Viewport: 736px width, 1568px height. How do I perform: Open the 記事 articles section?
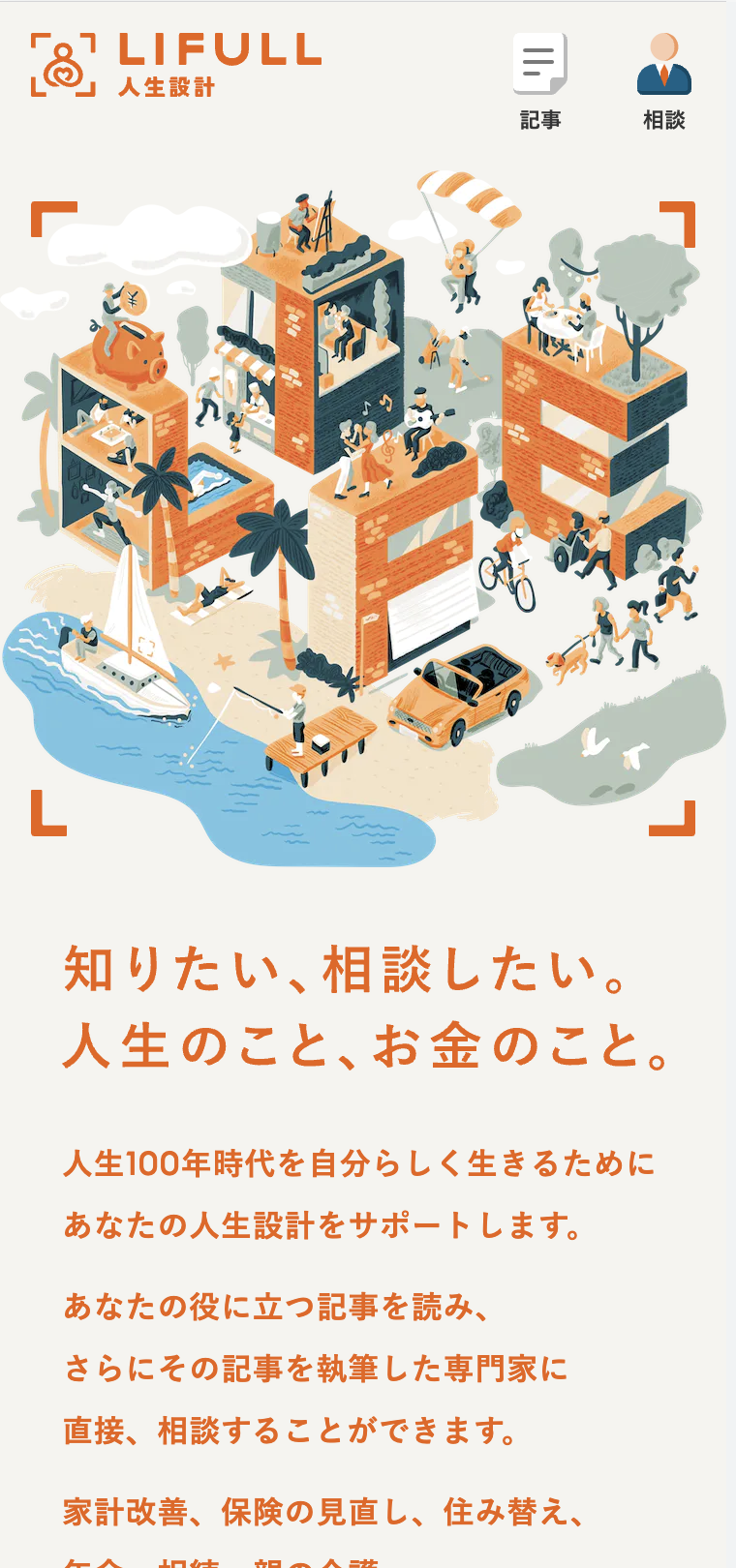[539, 81]
